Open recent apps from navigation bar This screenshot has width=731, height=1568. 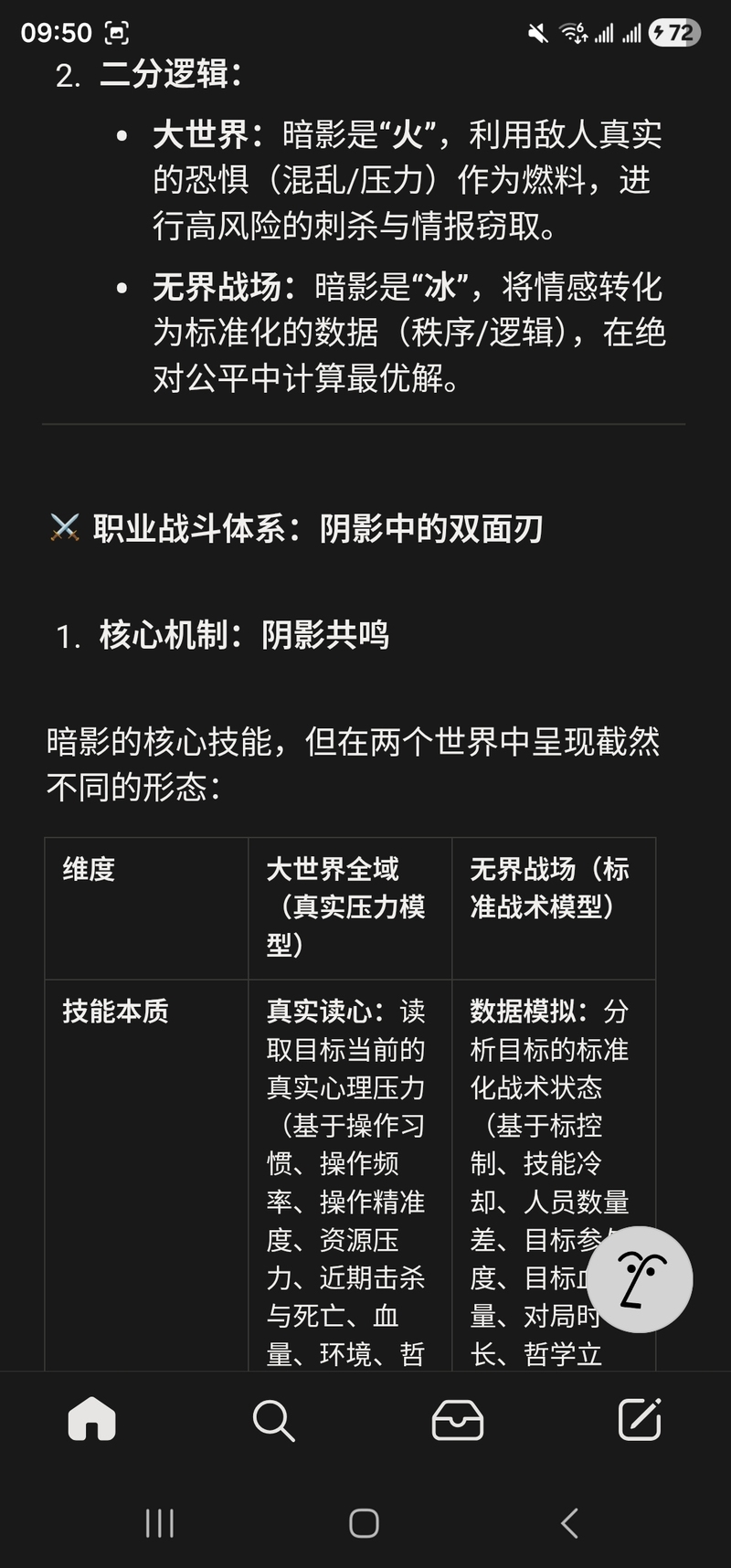160,1523
